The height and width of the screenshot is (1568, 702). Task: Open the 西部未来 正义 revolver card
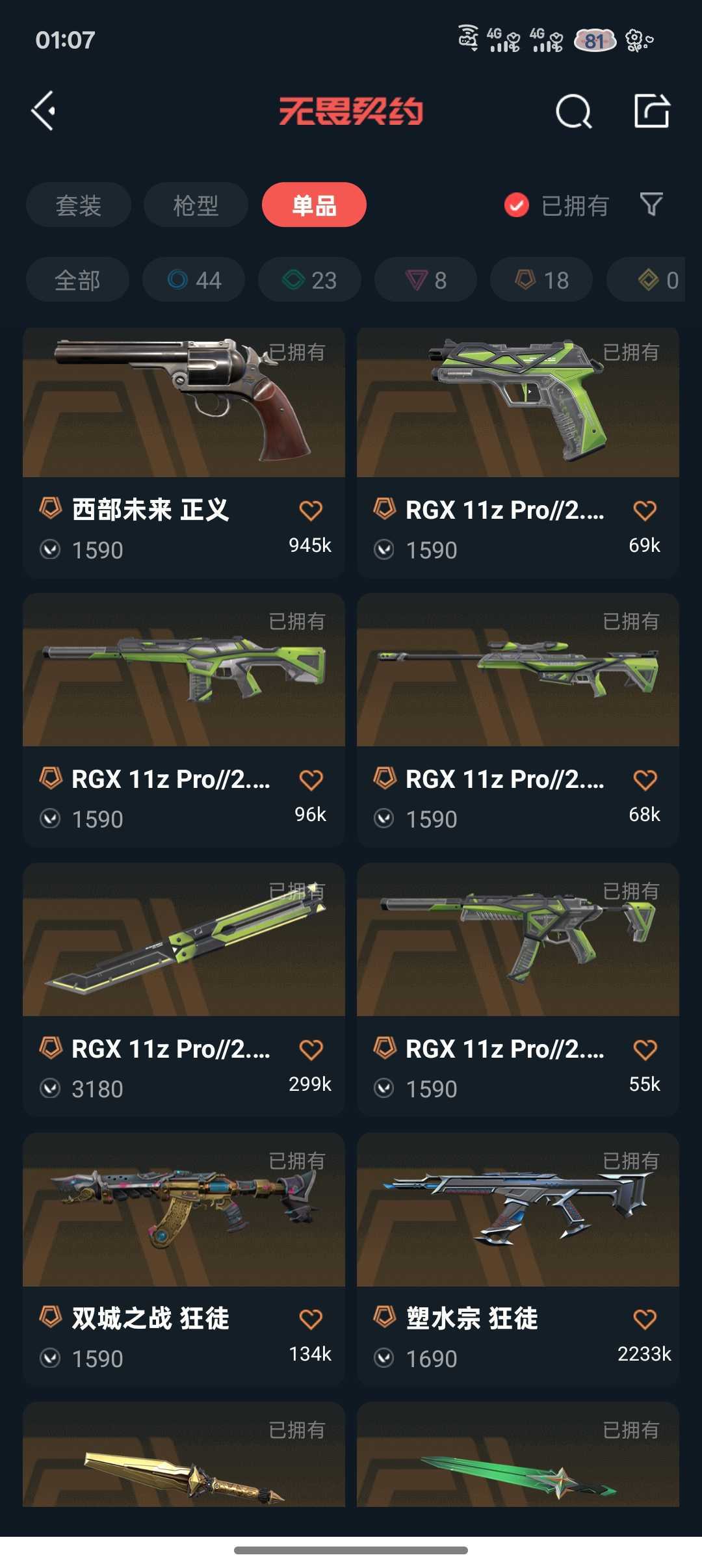click(x=184, y=403)
